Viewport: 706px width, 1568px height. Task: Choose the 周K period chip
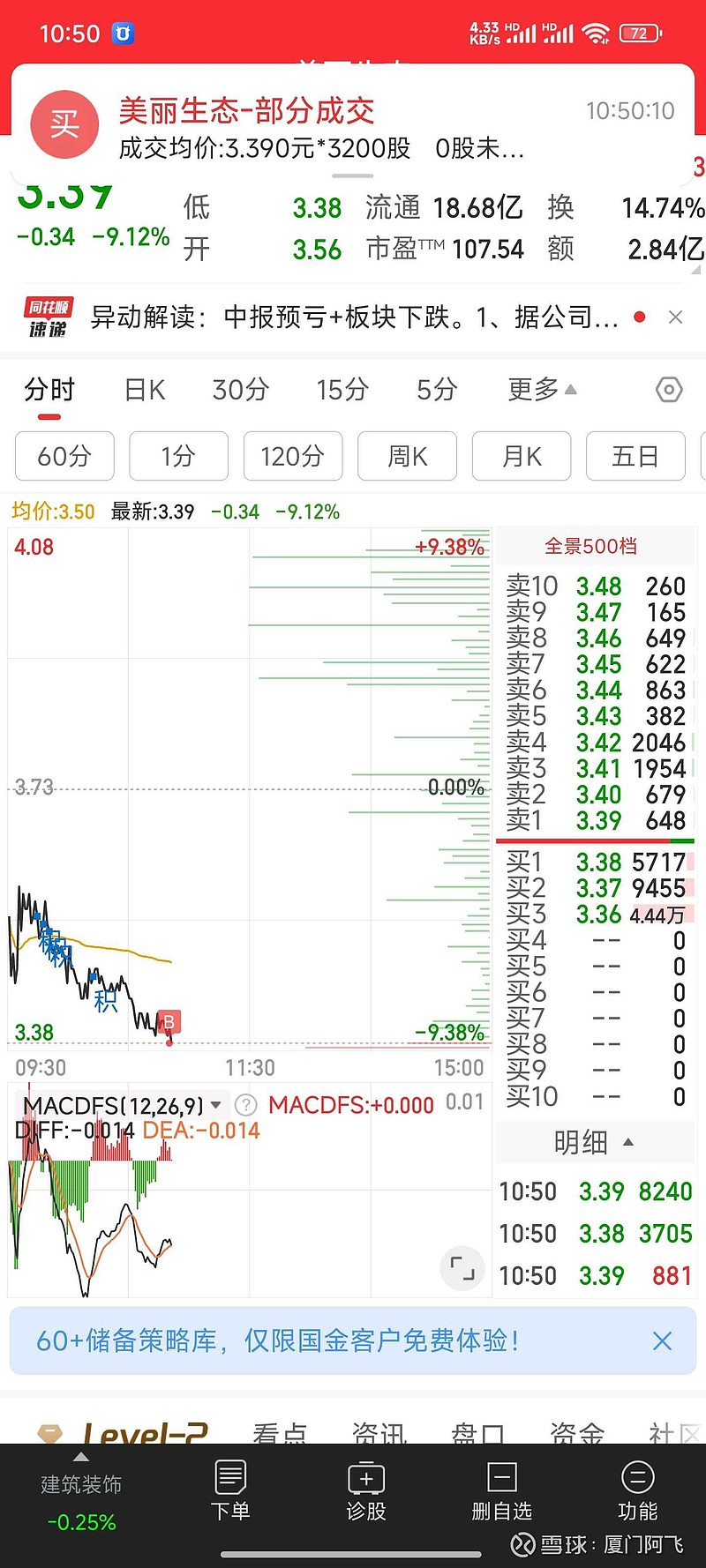point(407,456)
